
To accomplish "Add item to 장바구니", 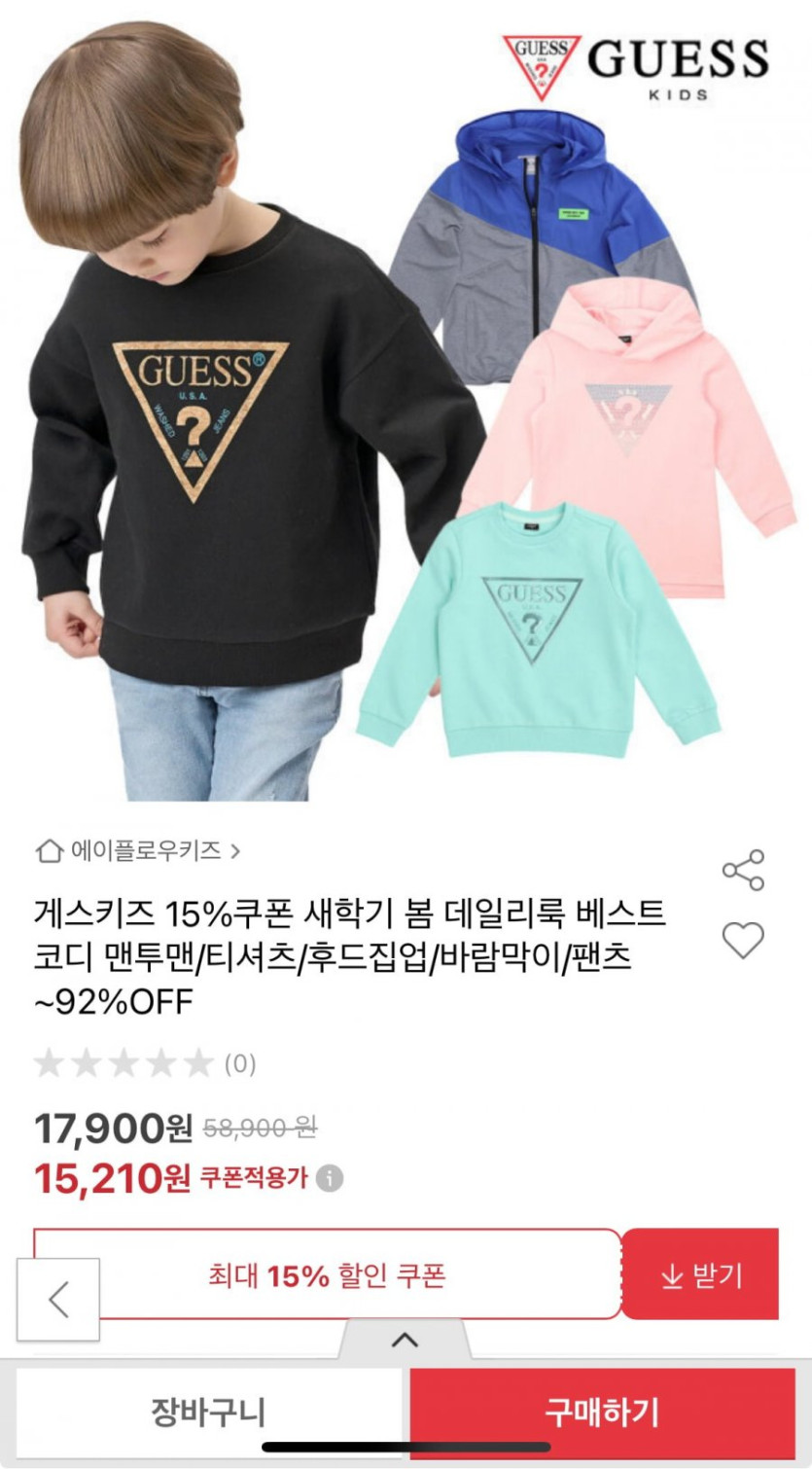I will click(x=208, y=1413).
